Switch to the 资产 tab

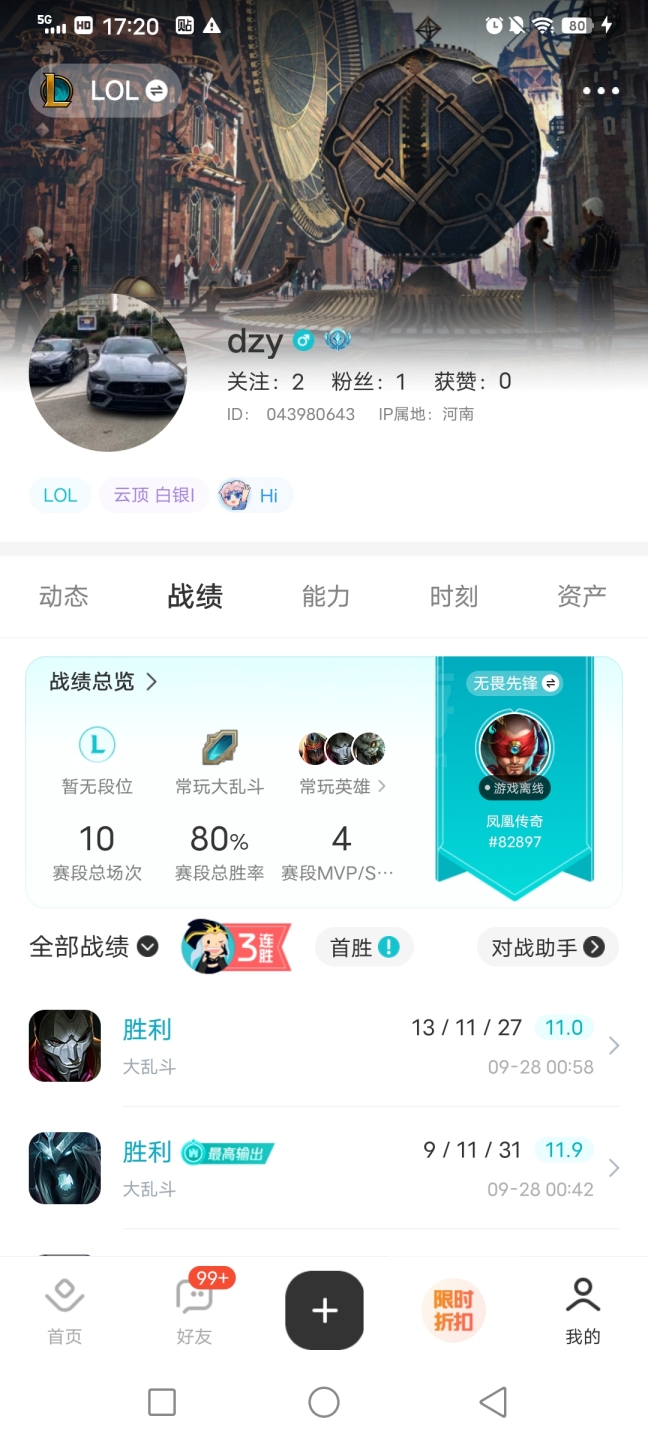[582, 597]
